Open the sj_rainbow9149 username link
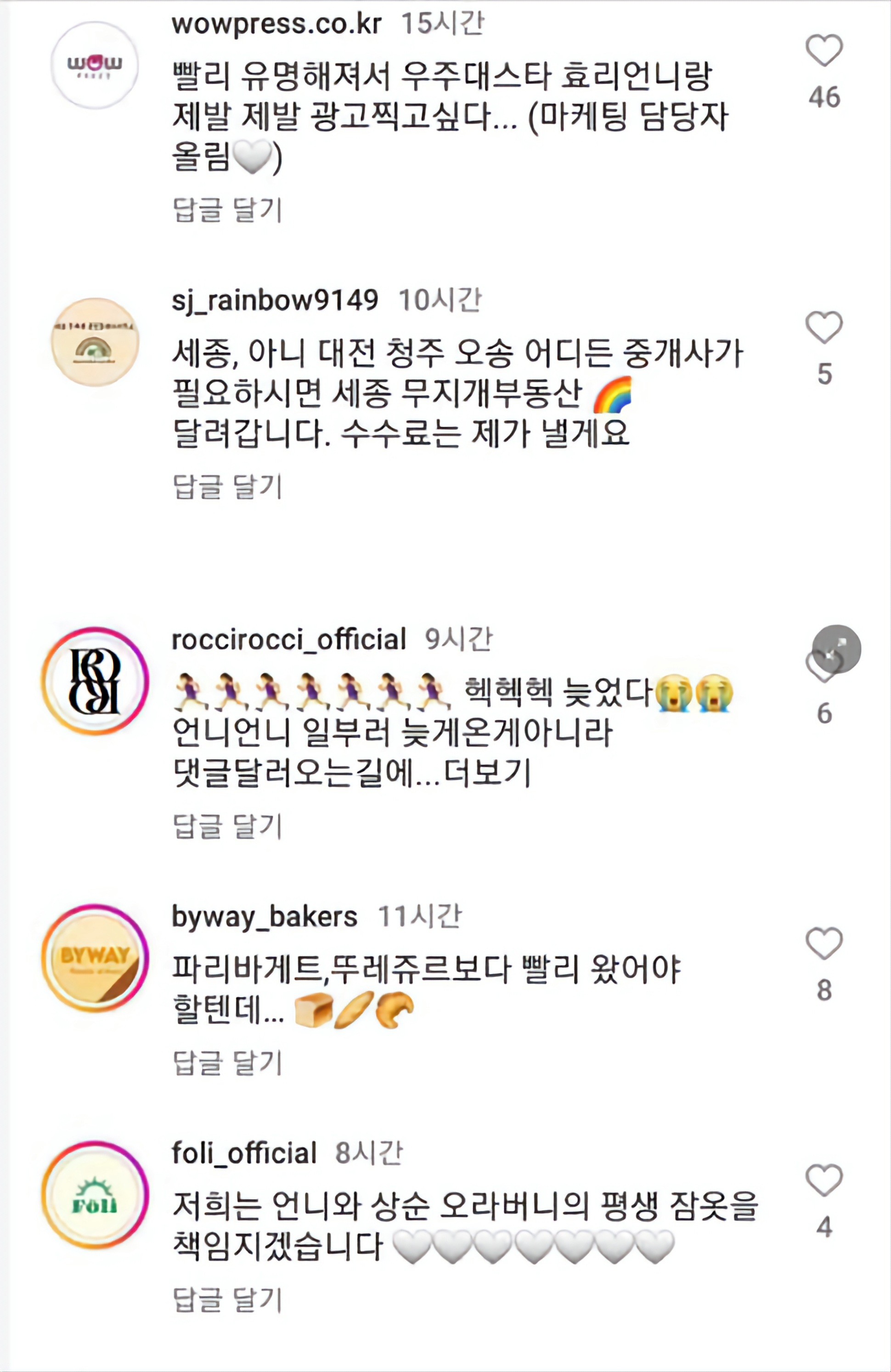 pyautogui.click(x=275, y=300)
